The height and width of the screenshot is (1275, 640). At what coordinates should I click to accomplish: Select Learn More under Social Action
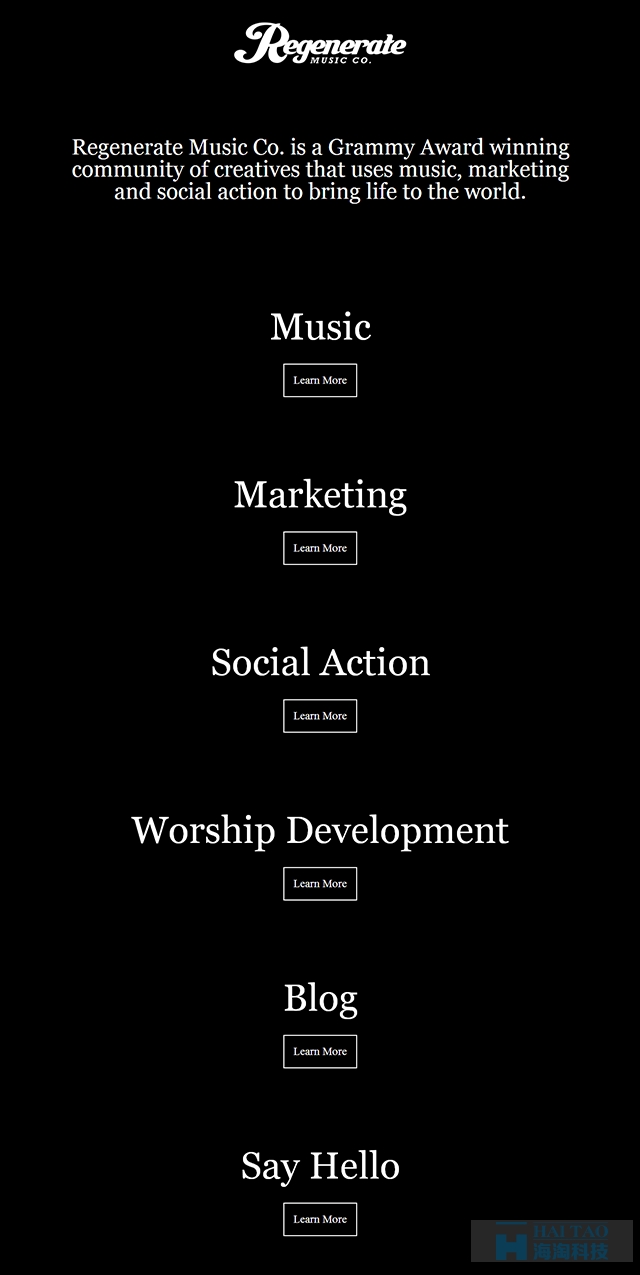(x=320, y=716)
